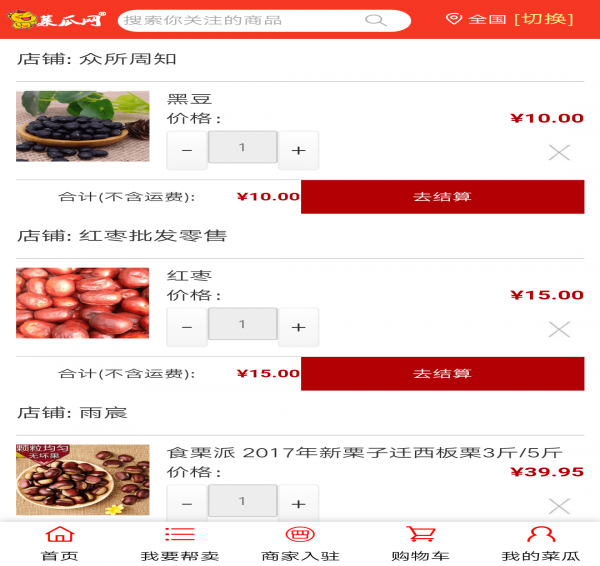Delete 红枣 from the cart
This screenshot has width=600, height=566.
[x=559, y=329]
